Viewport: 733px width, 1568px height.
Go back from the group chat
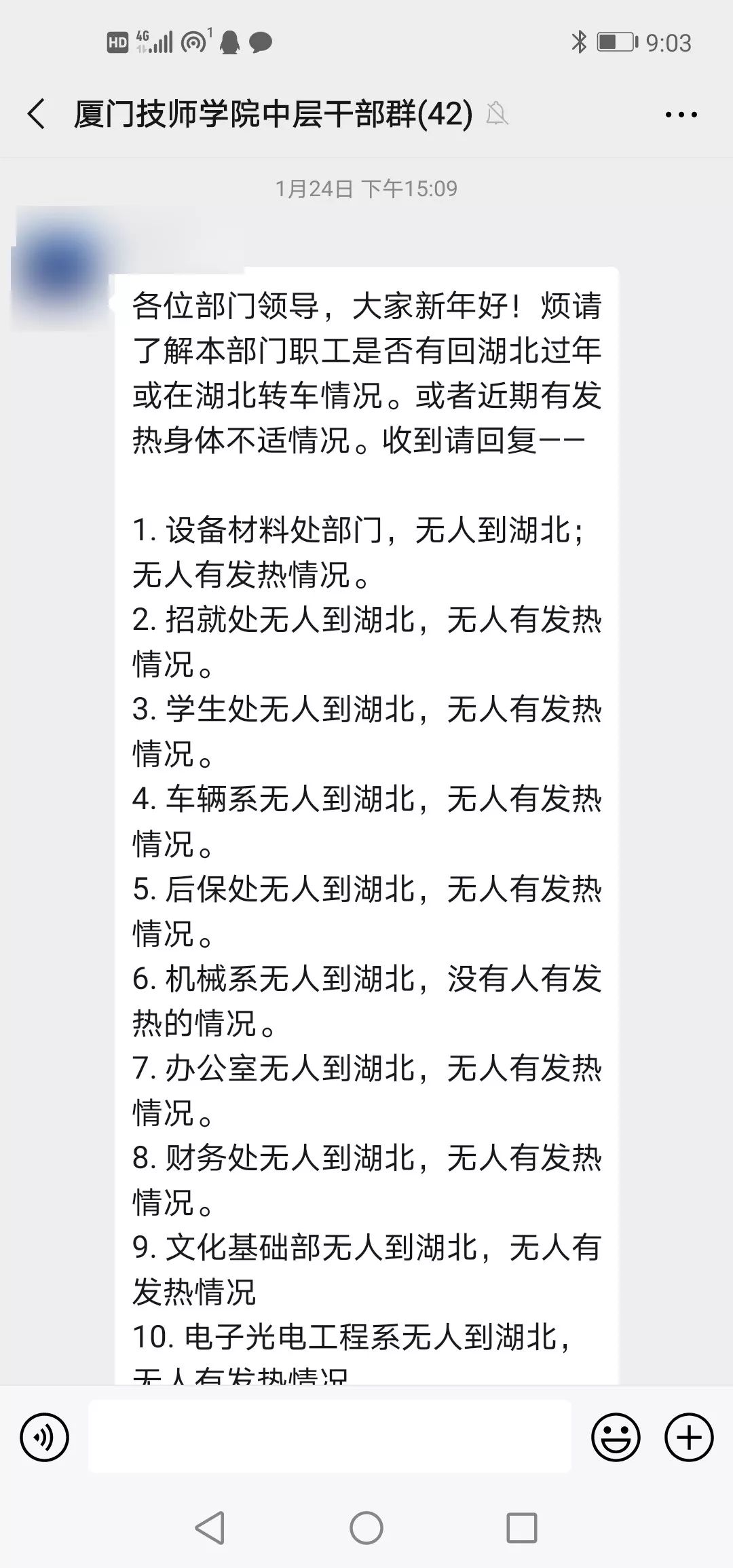(x=37, y=113)
